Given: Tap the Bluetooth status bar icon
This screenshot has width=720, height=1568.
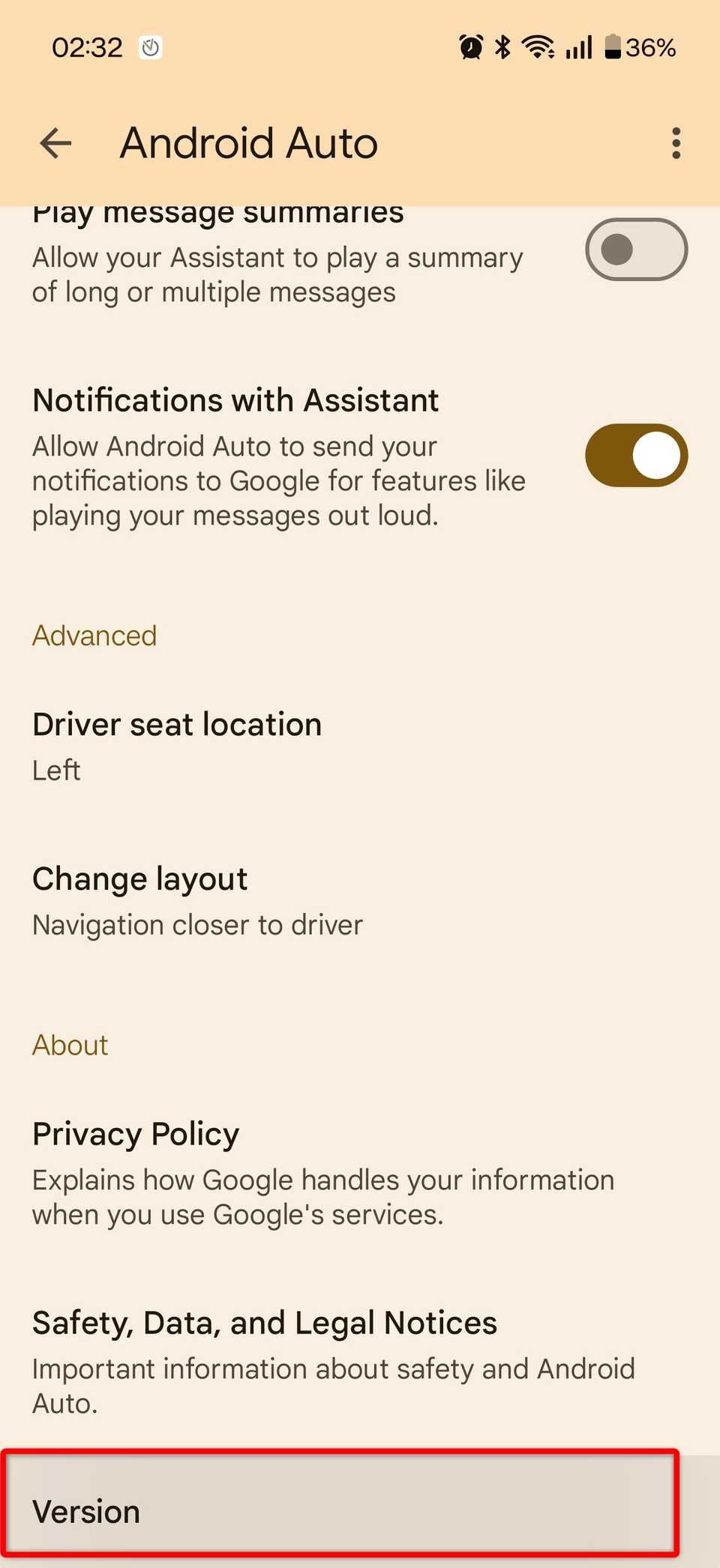Looking at the screenshot, I should point(504,46).
